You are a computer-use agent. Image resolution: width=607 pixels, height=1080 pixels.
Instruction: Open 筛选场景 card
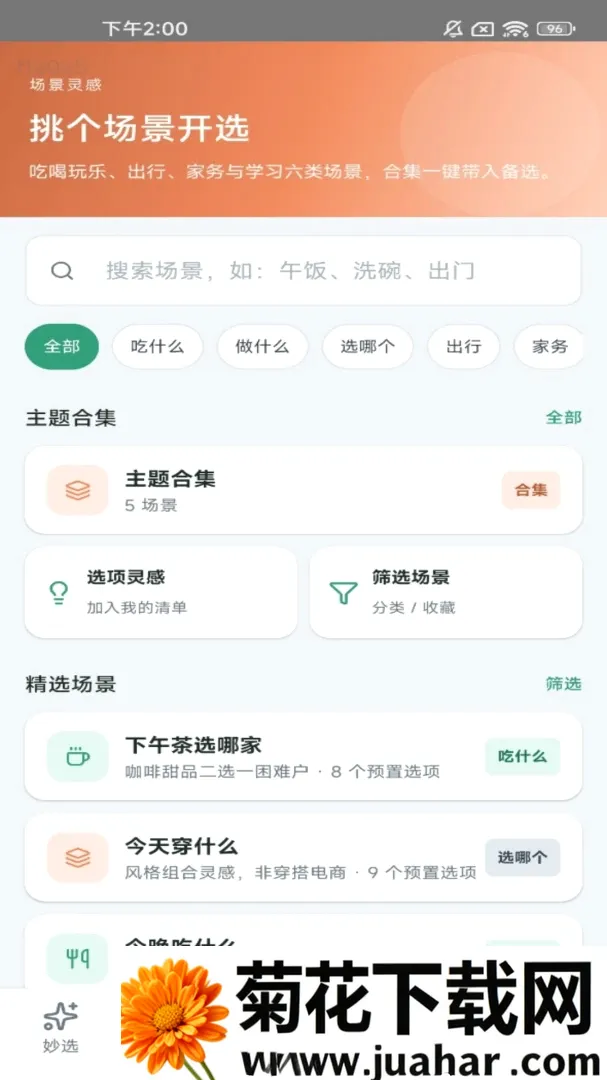coord(446,592)
